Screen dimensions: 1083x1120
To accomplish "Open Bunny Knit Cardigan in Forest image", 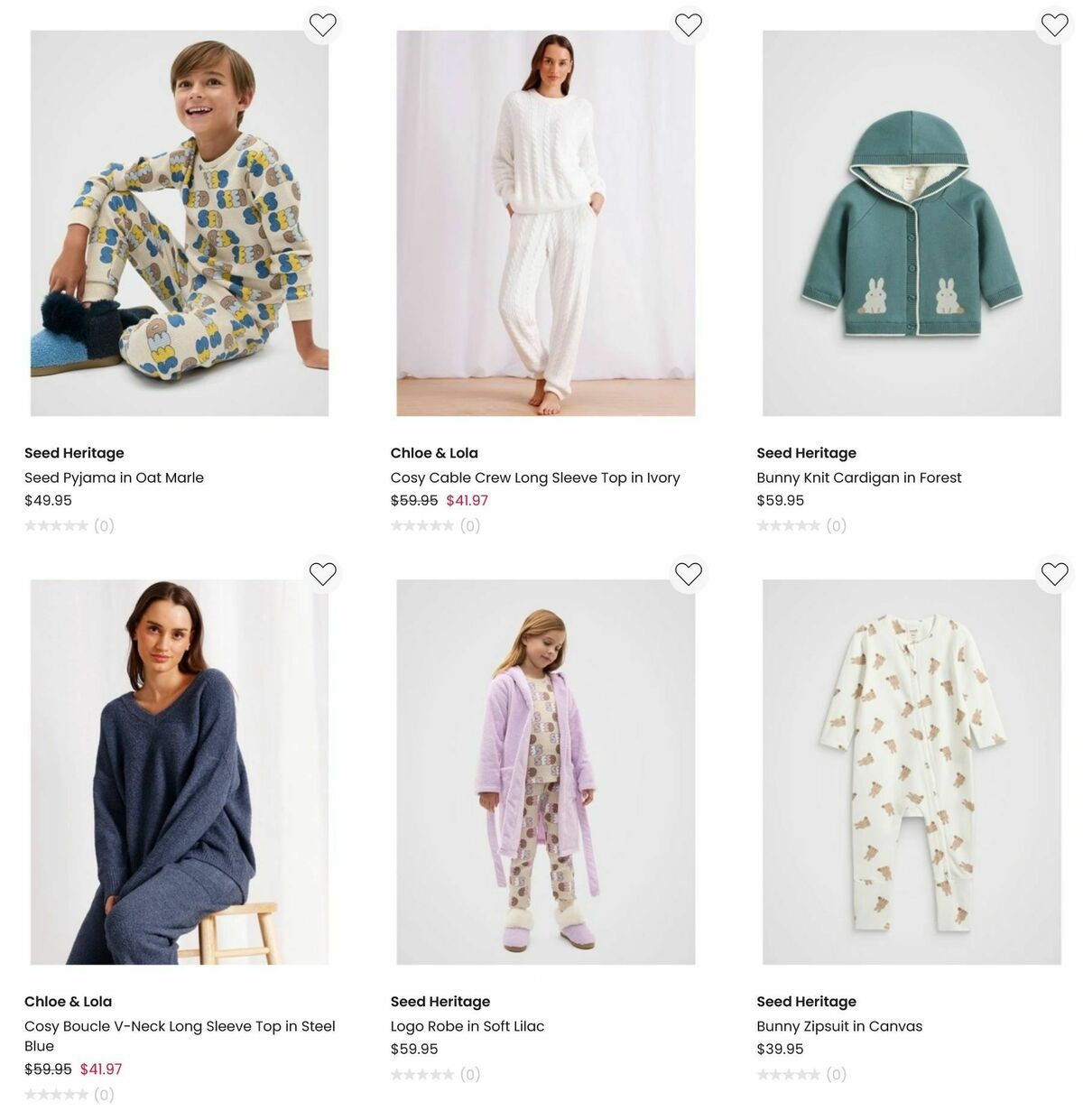I will 912,223.
